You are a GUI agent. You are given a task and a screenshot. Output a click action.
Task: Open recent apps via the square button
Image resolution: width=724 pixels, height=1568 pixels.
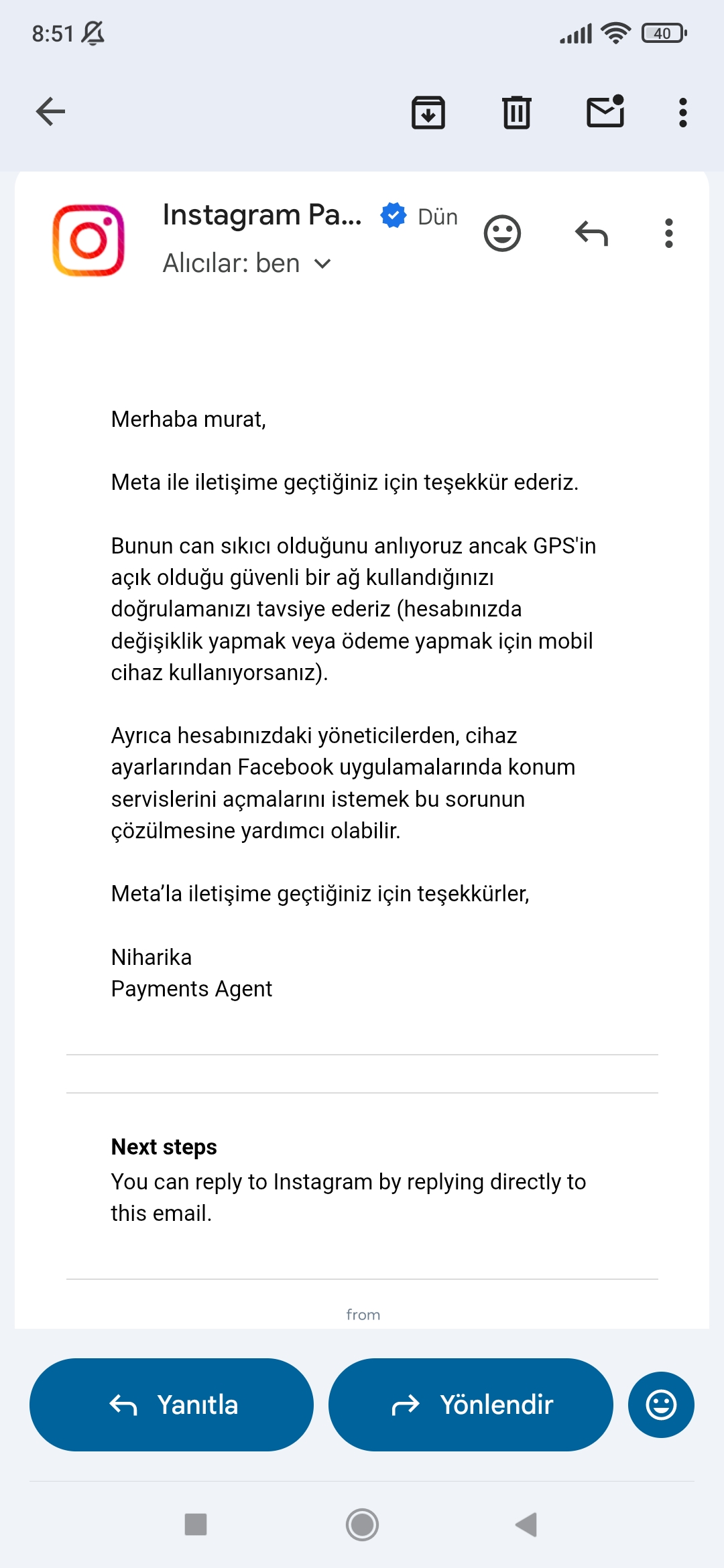(196, 1524)
